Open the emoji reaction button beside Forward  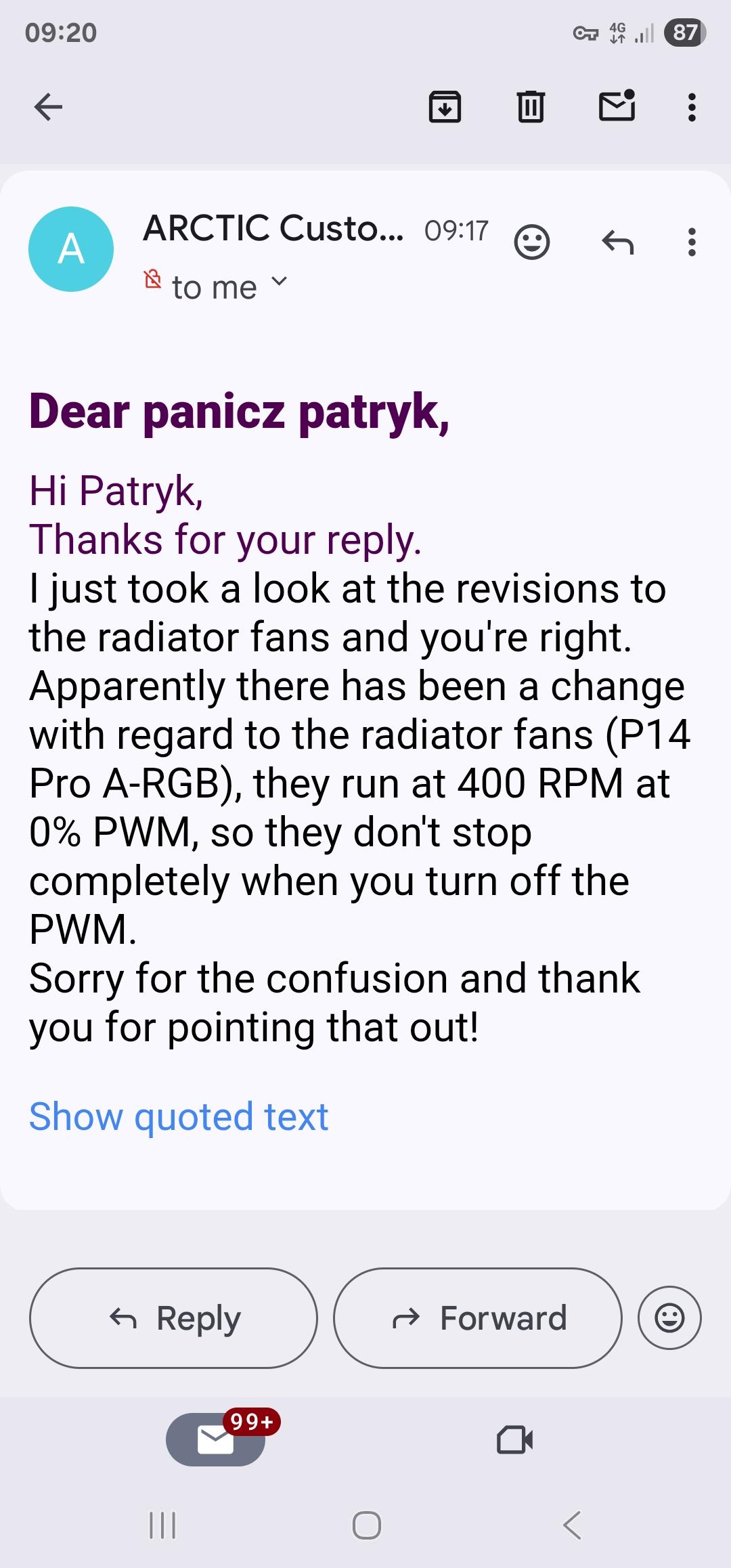[669, 1318]
